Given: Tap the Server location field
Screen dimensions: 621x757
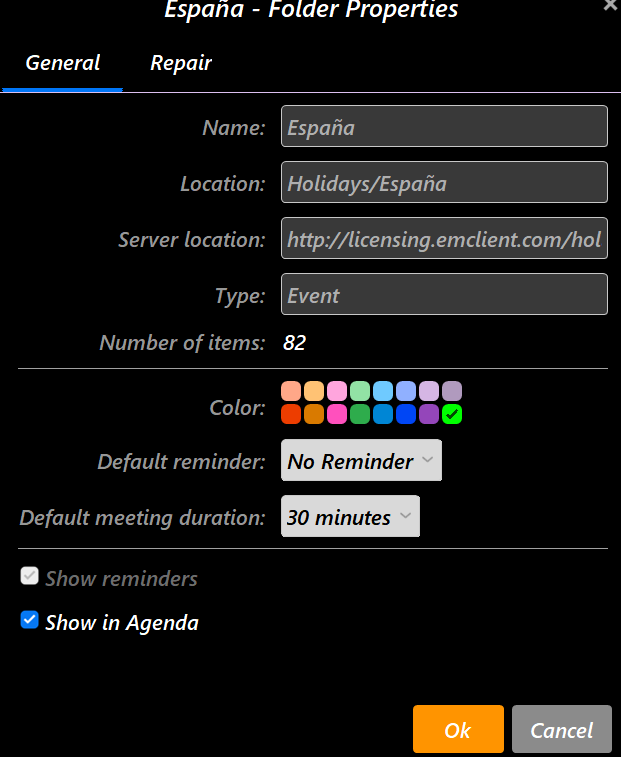Looking at the screenshot, I should tap(444, 238).
